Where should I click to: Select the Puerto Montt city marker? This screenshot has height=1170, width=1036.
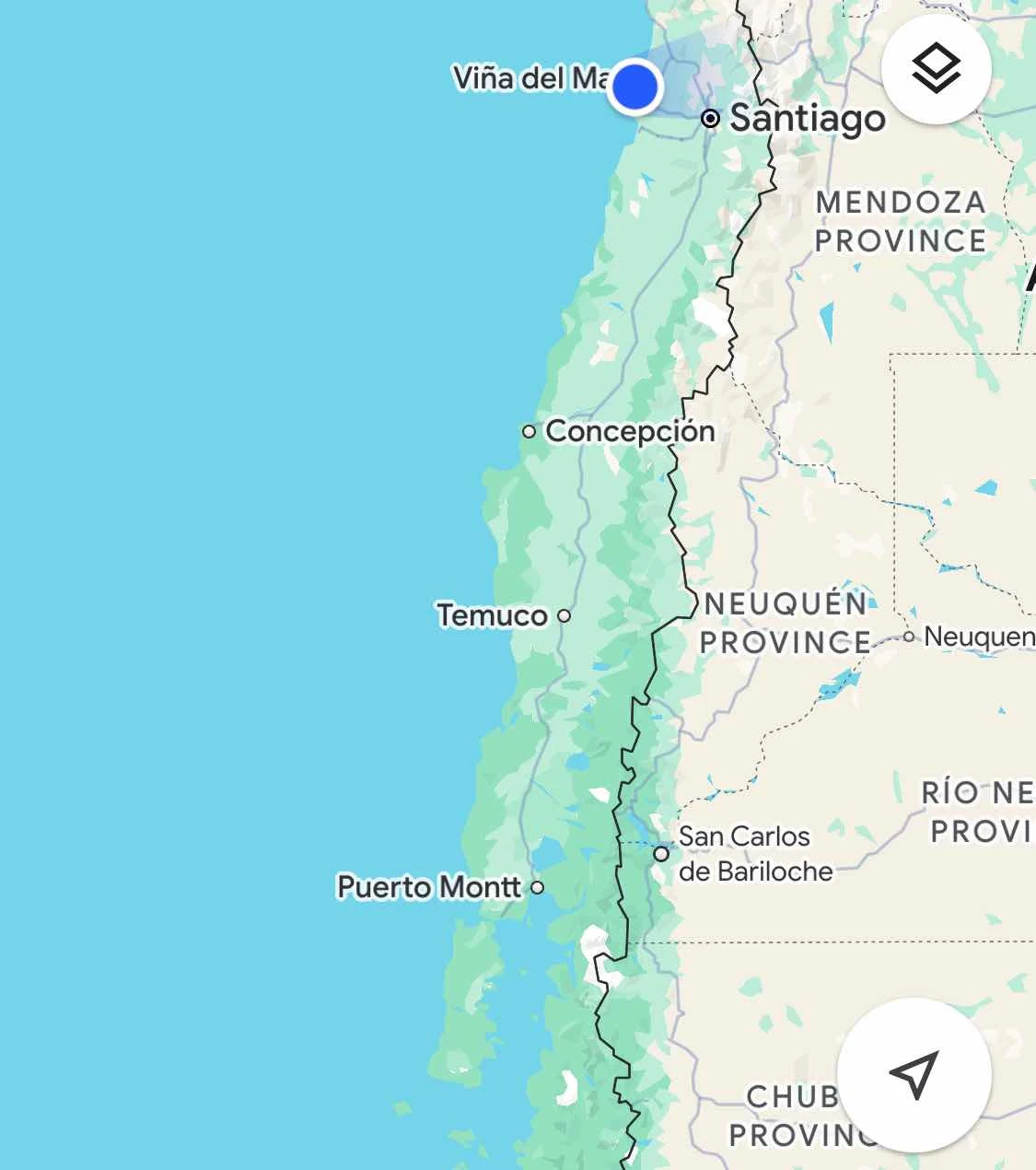click(537, 887)
